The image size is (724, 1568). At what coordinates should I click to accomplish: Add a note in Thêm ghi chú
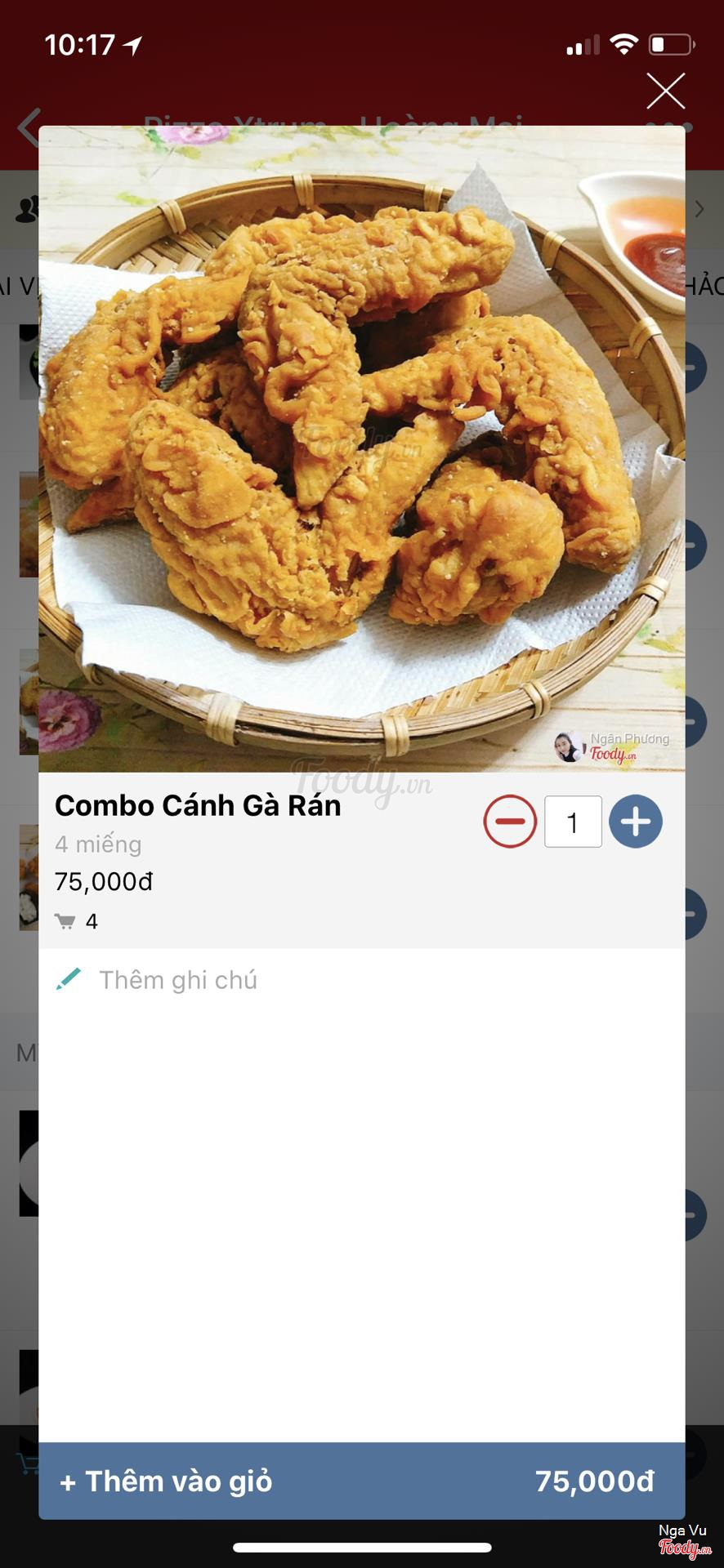[x=178, y=980]
